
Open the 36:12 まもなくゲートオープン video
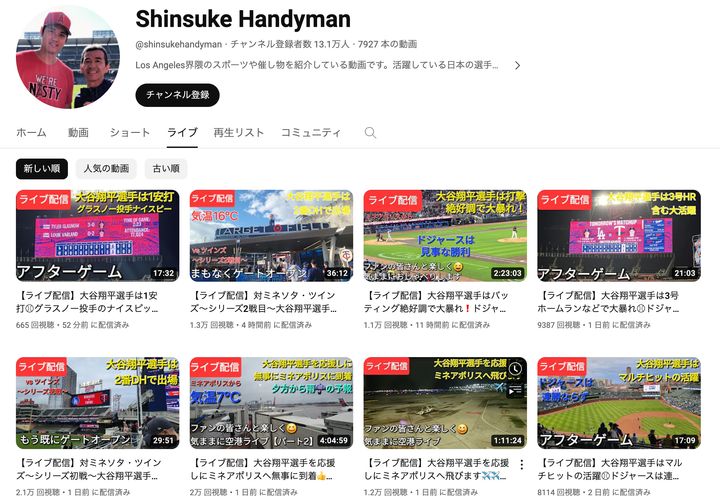pyautogui.click(x=271, y=236)
